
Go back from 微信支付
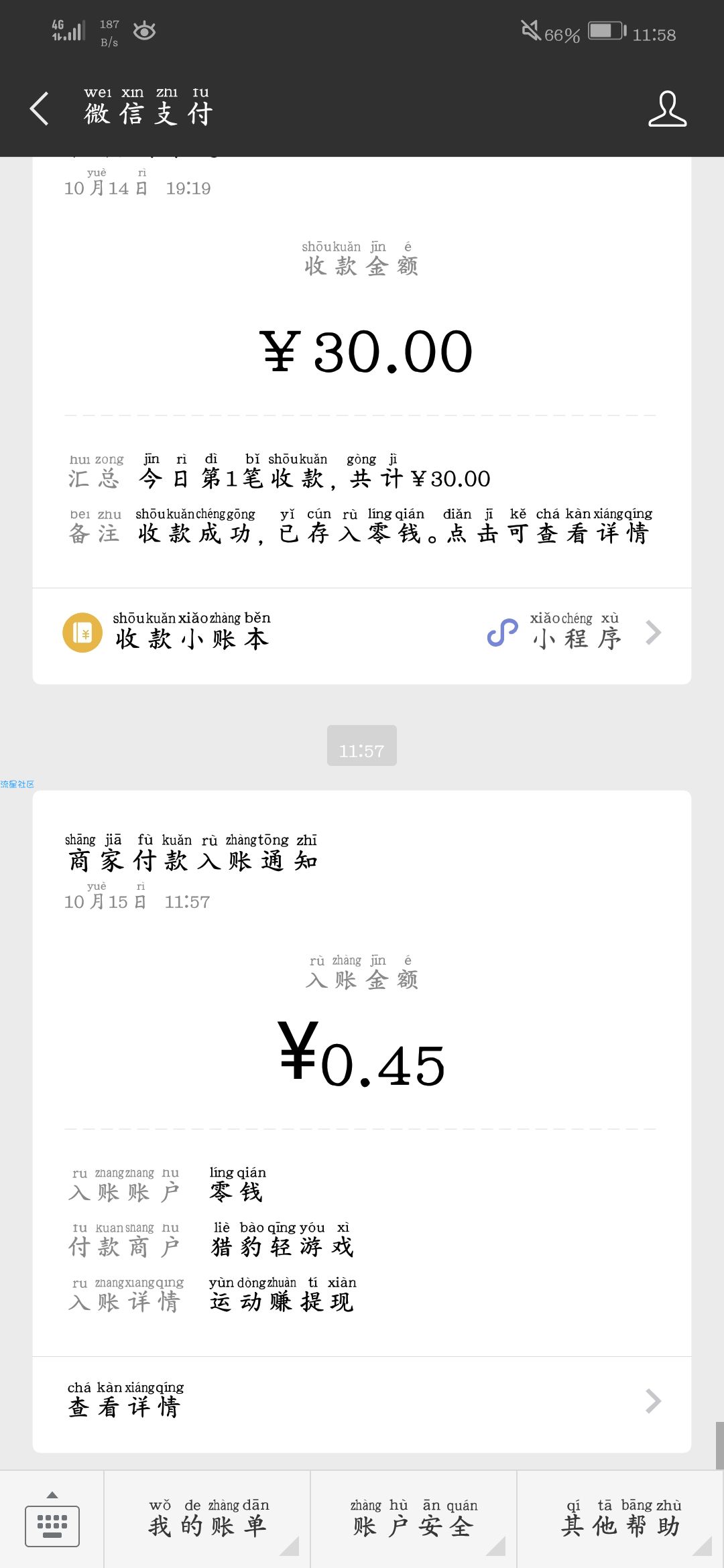pyautogui.click(x=40, y=109)
